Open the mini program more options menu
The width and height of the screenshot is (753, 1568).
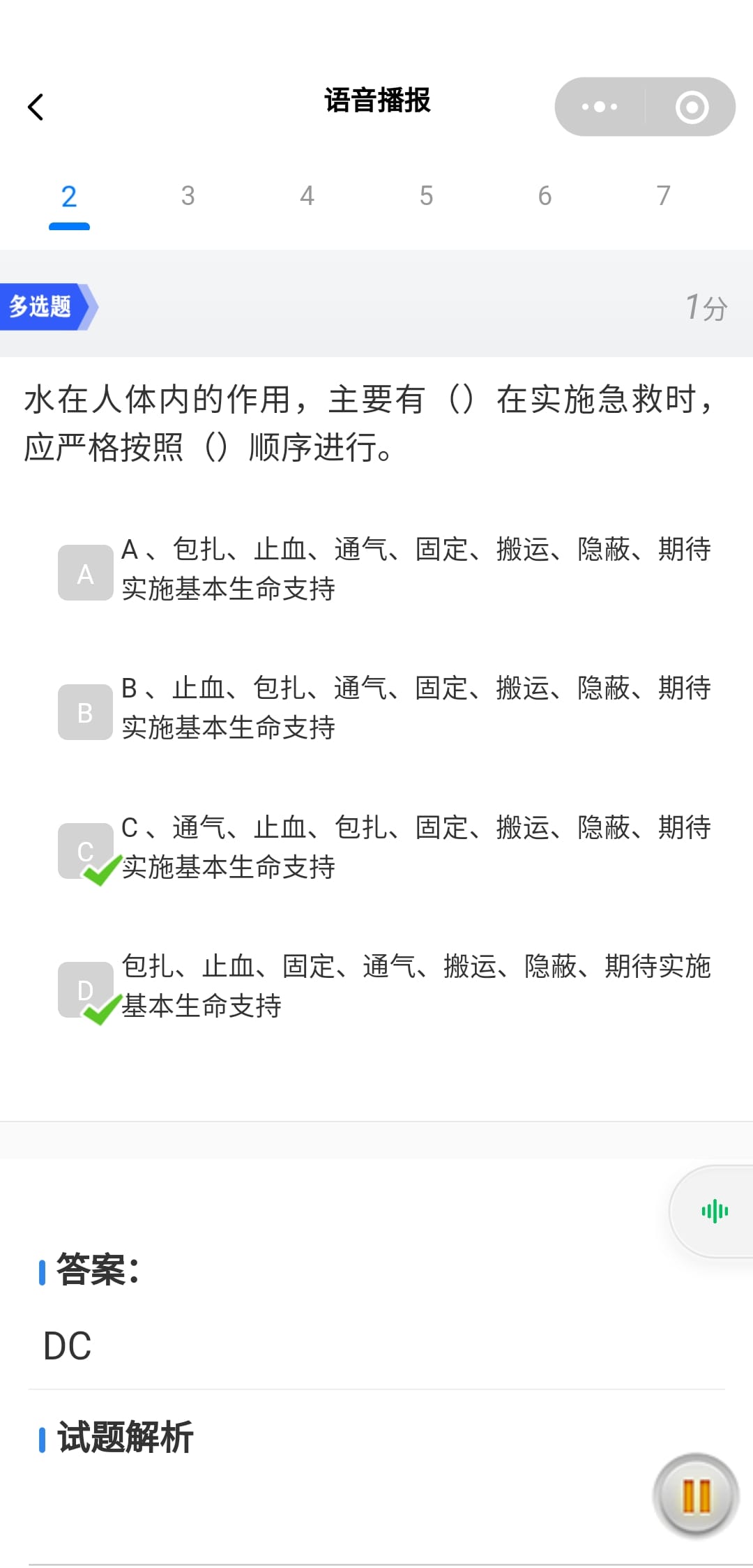(x=600, y=107)
